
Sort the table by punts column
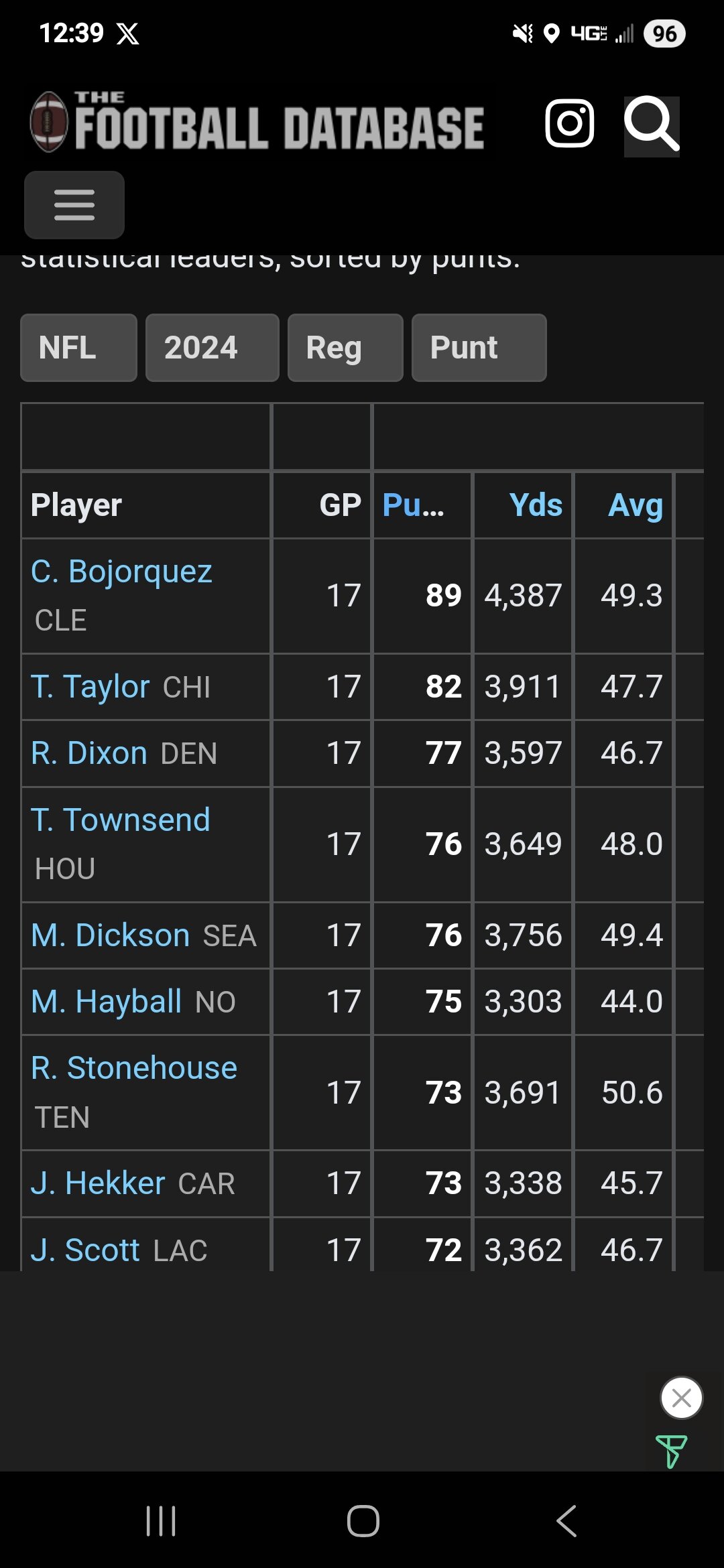pyautogui.click(x=413, y=505)
